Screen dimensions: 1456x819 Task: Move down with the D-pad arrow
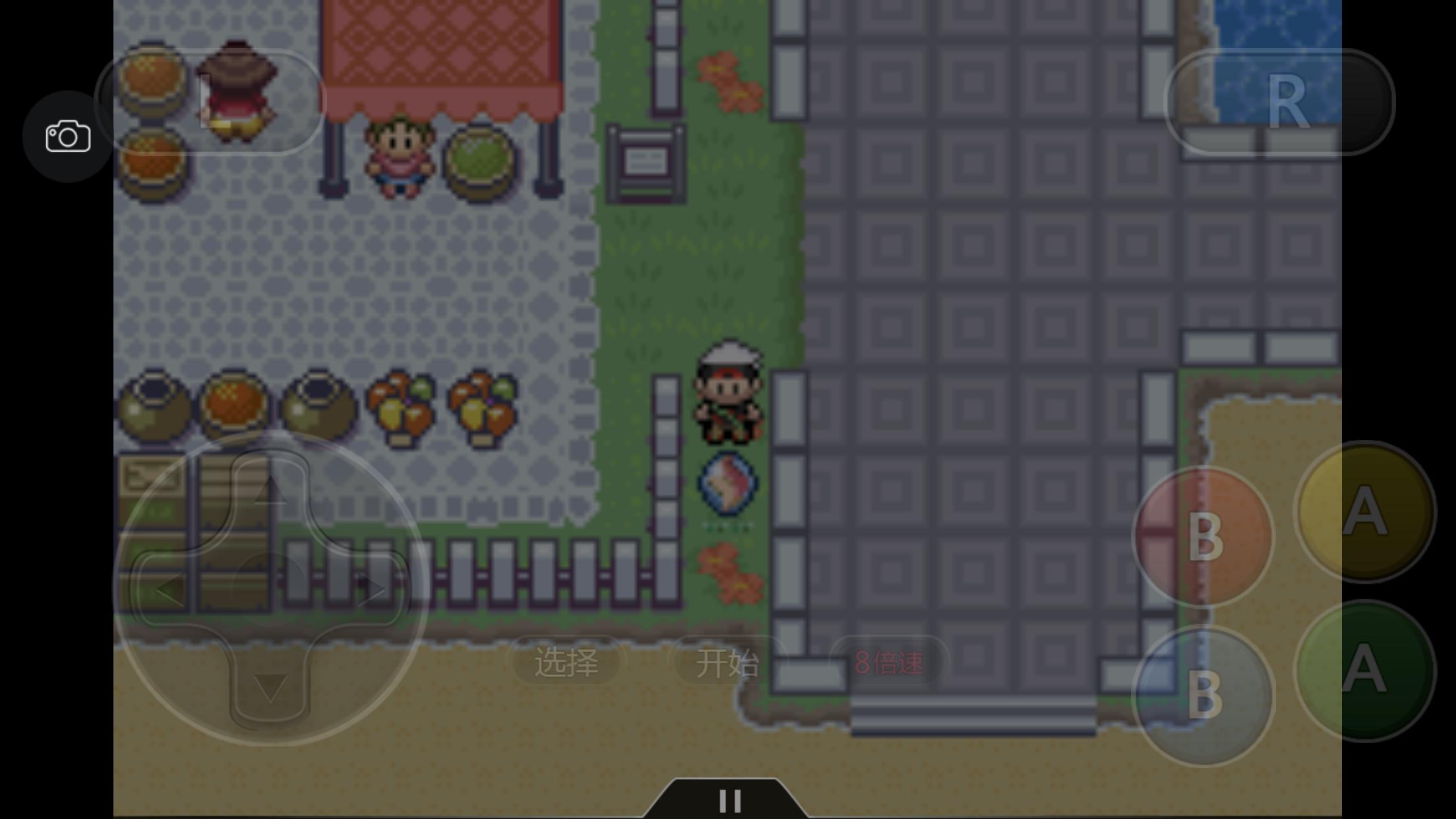click(270, 687)
